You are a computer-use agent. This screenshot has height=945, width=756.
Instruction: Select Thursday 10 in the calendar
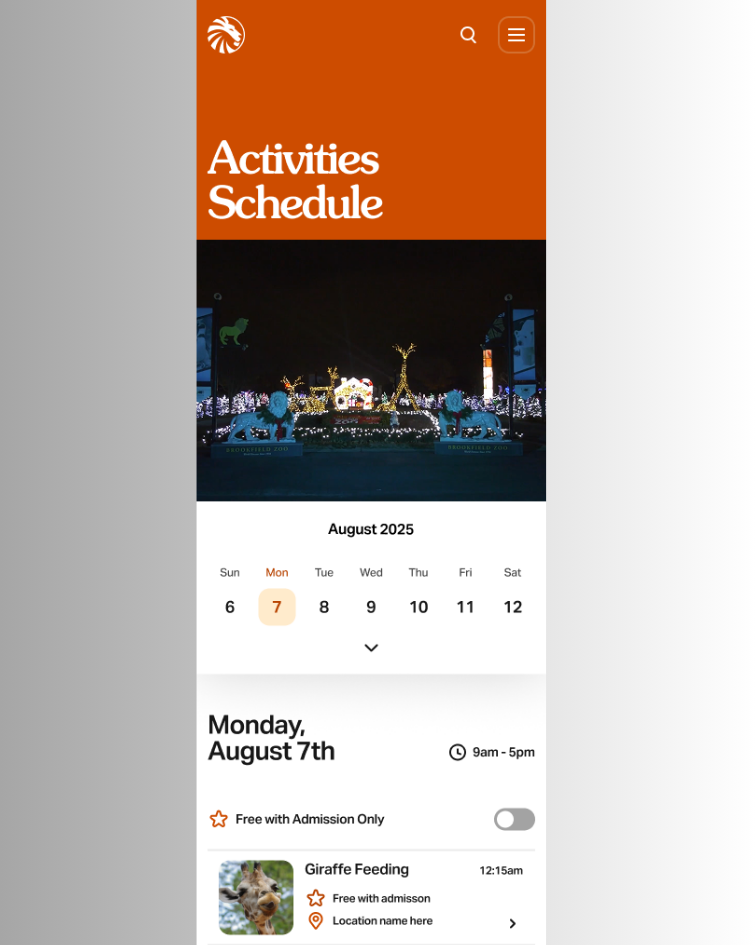point(418,607)
